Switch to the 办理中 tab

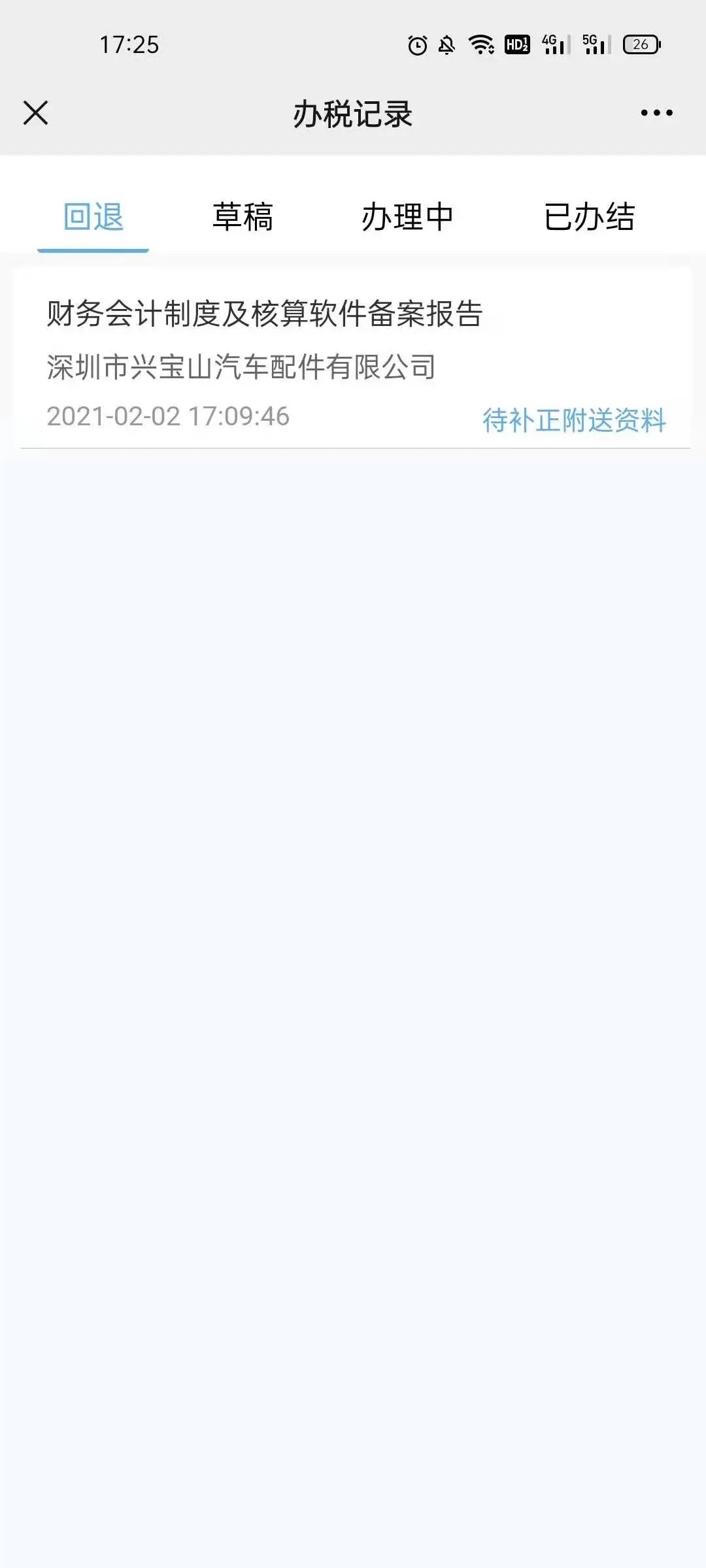click(407, 217)
